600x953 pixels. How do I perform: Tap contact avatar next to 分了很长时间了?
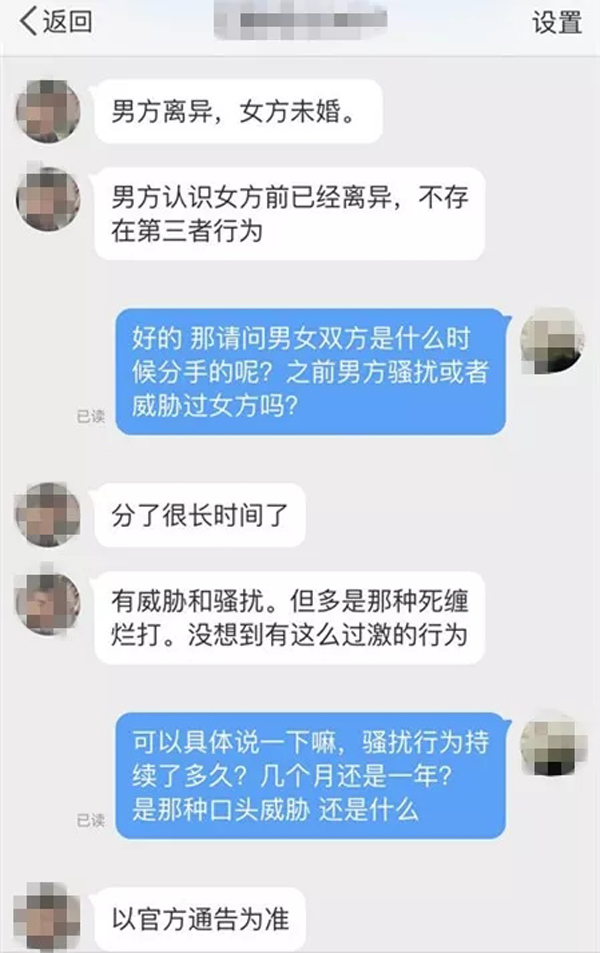pos(47,514)
